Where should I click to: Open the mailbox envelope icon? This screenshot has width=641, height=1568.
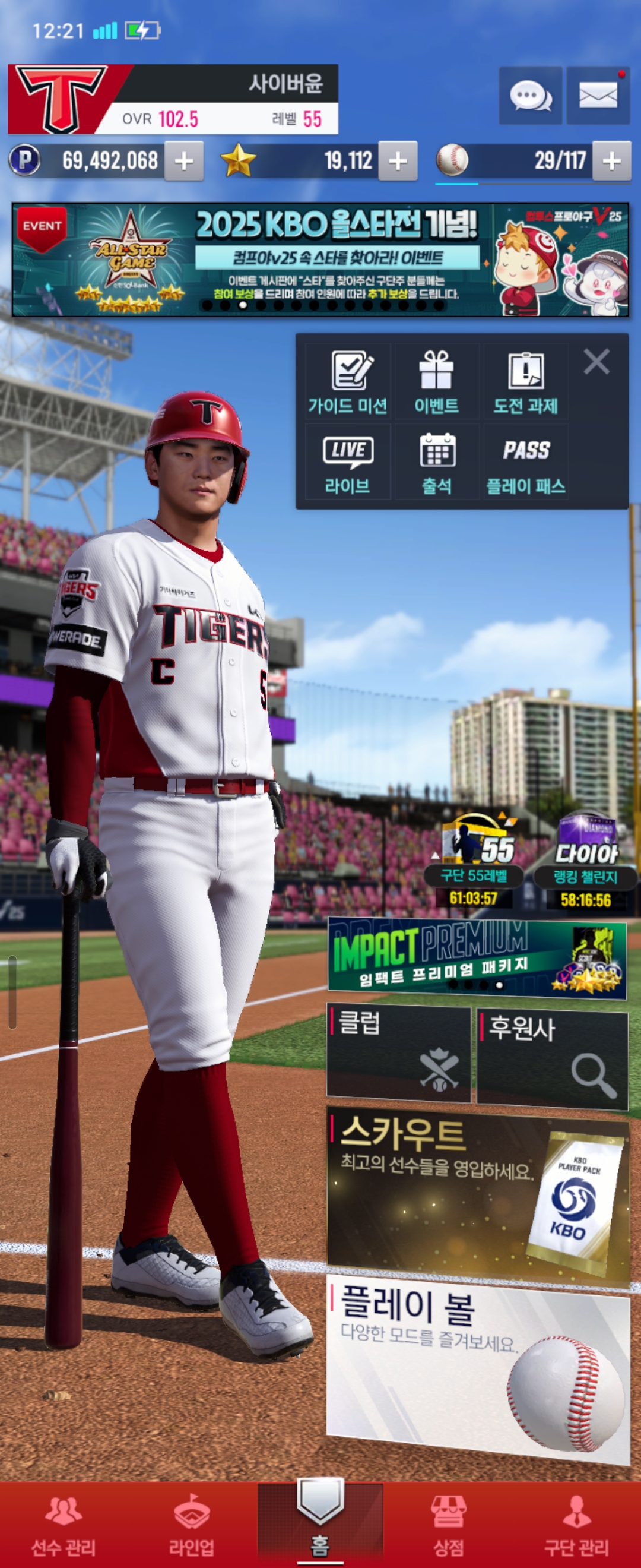click(597, 96)
